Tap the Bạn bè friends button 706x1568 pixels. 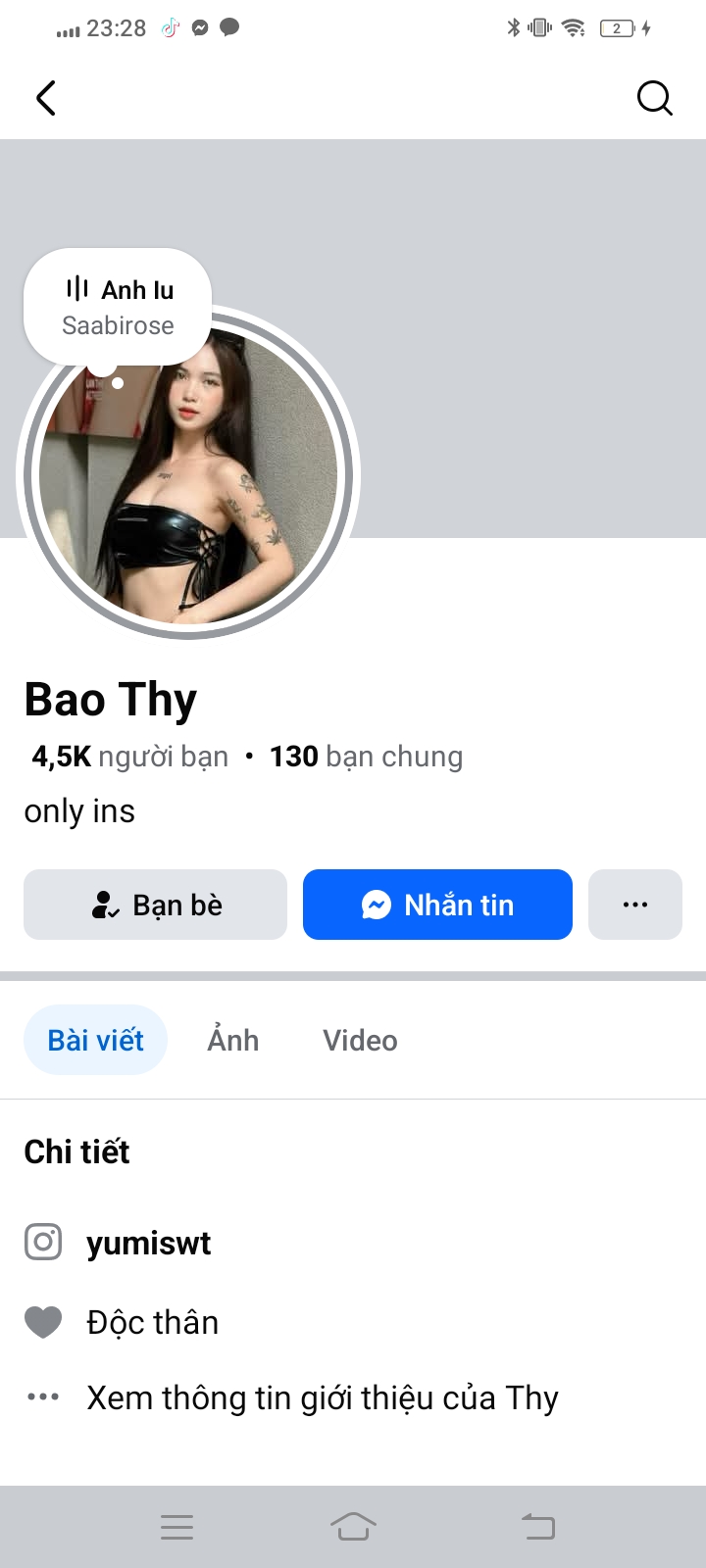coord(155,905)
